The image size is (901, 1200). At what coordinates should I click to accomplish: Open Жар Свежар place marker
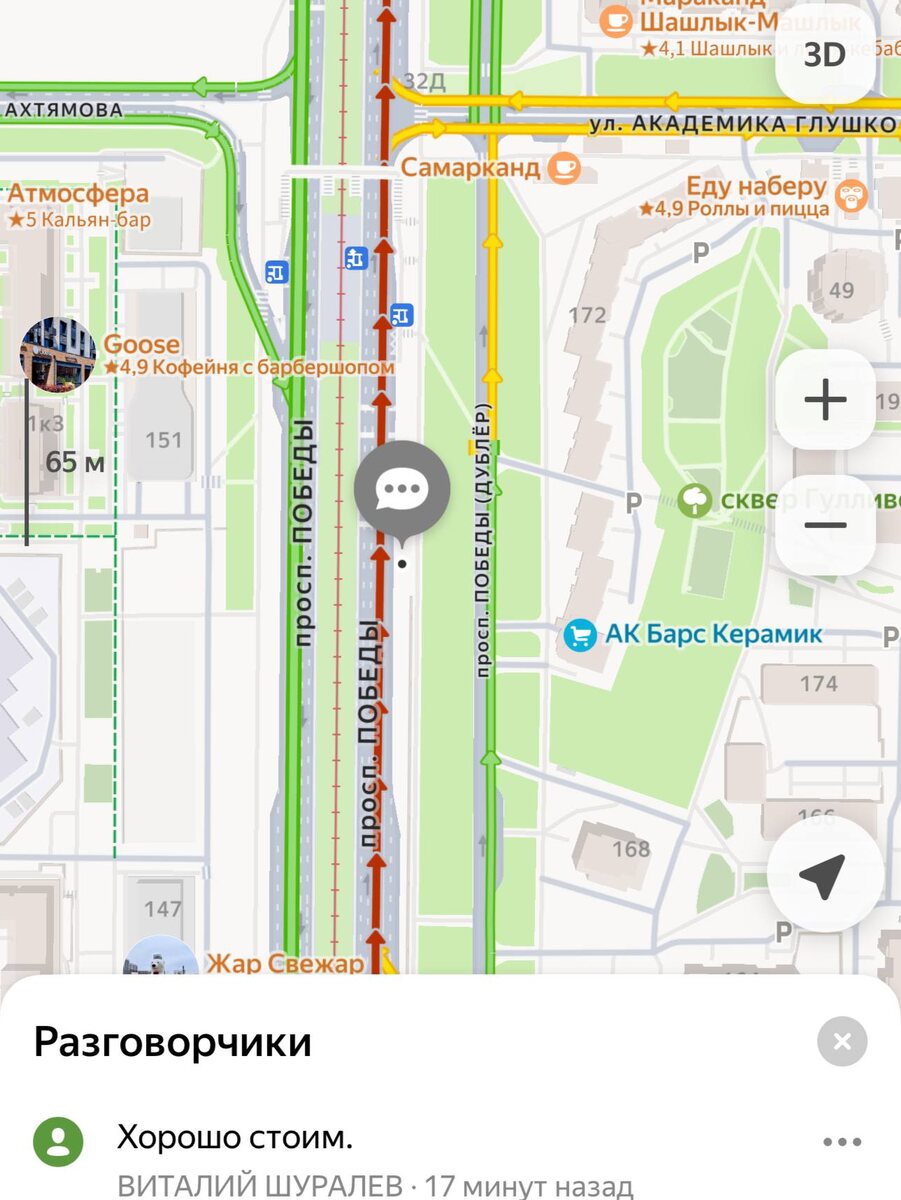tap(160, 960)
